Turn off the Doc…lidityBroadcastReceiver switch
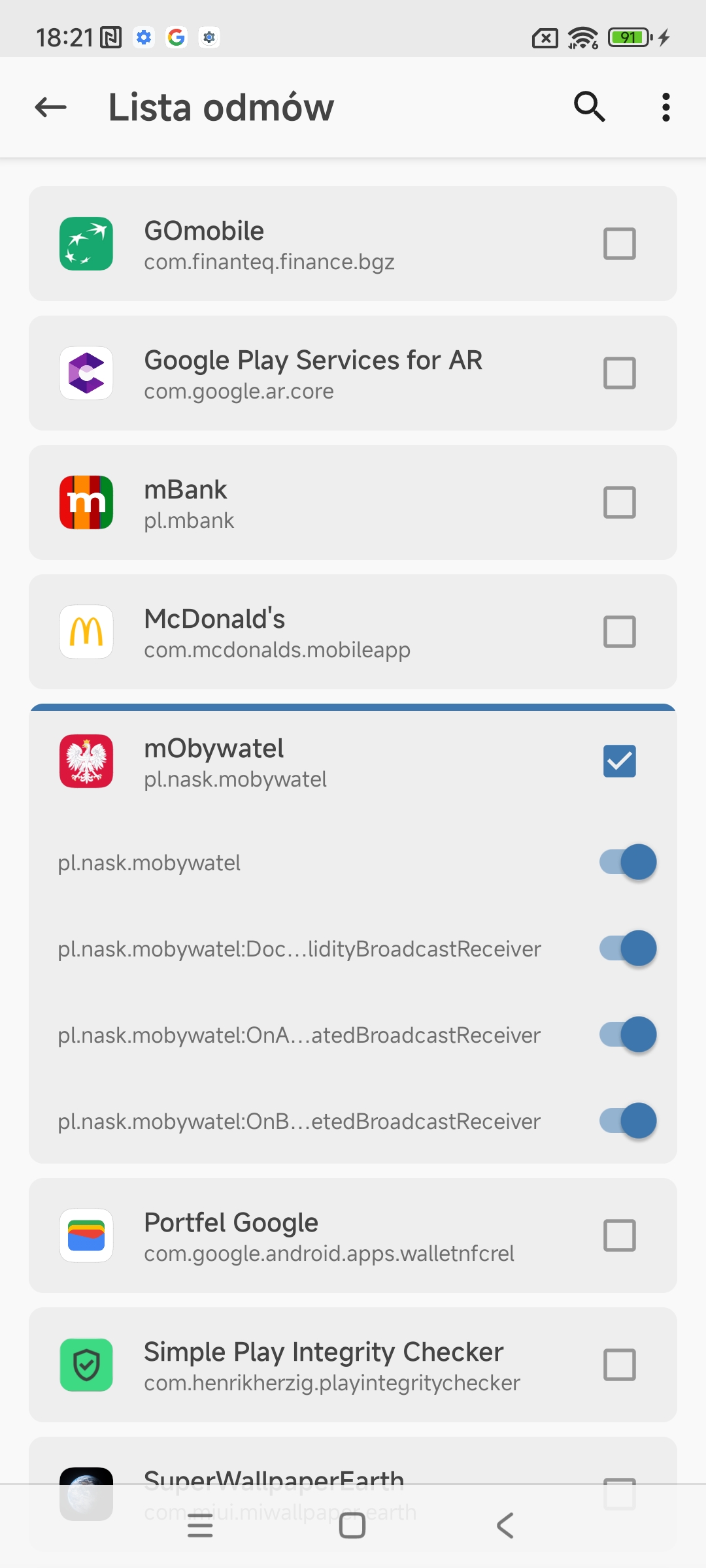The height and width of the screenshot is (1568, 706). 628,949
